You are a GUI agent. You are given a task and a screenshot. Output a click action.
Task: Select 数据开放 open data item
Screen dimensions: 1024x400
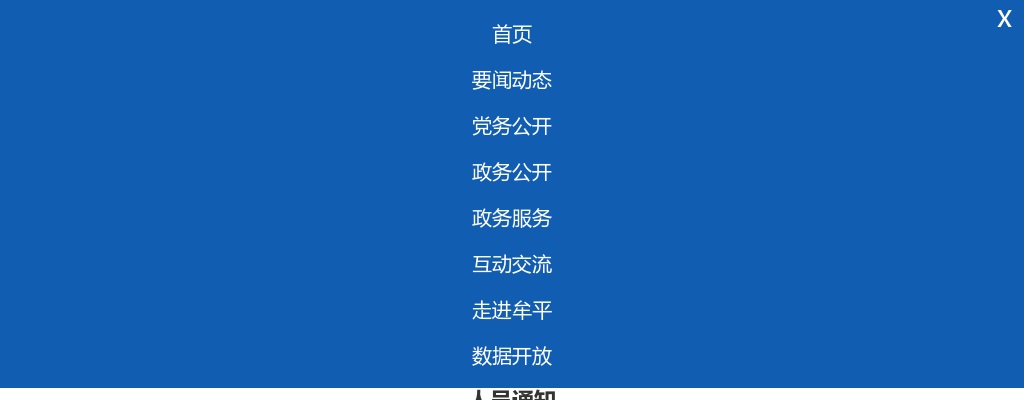tap(512, 357)
